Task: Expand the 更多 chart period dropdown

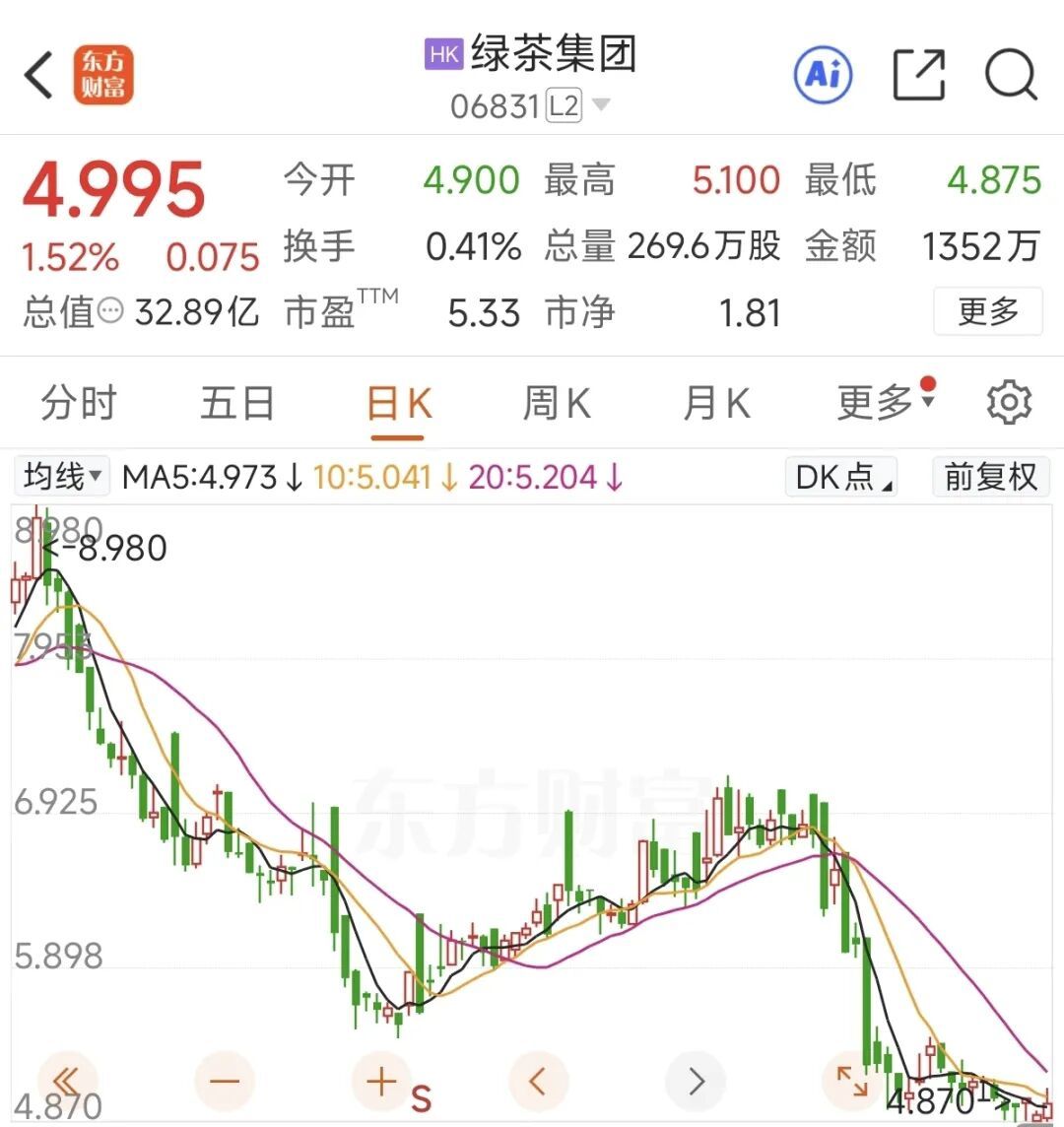Action: [886, 401]
